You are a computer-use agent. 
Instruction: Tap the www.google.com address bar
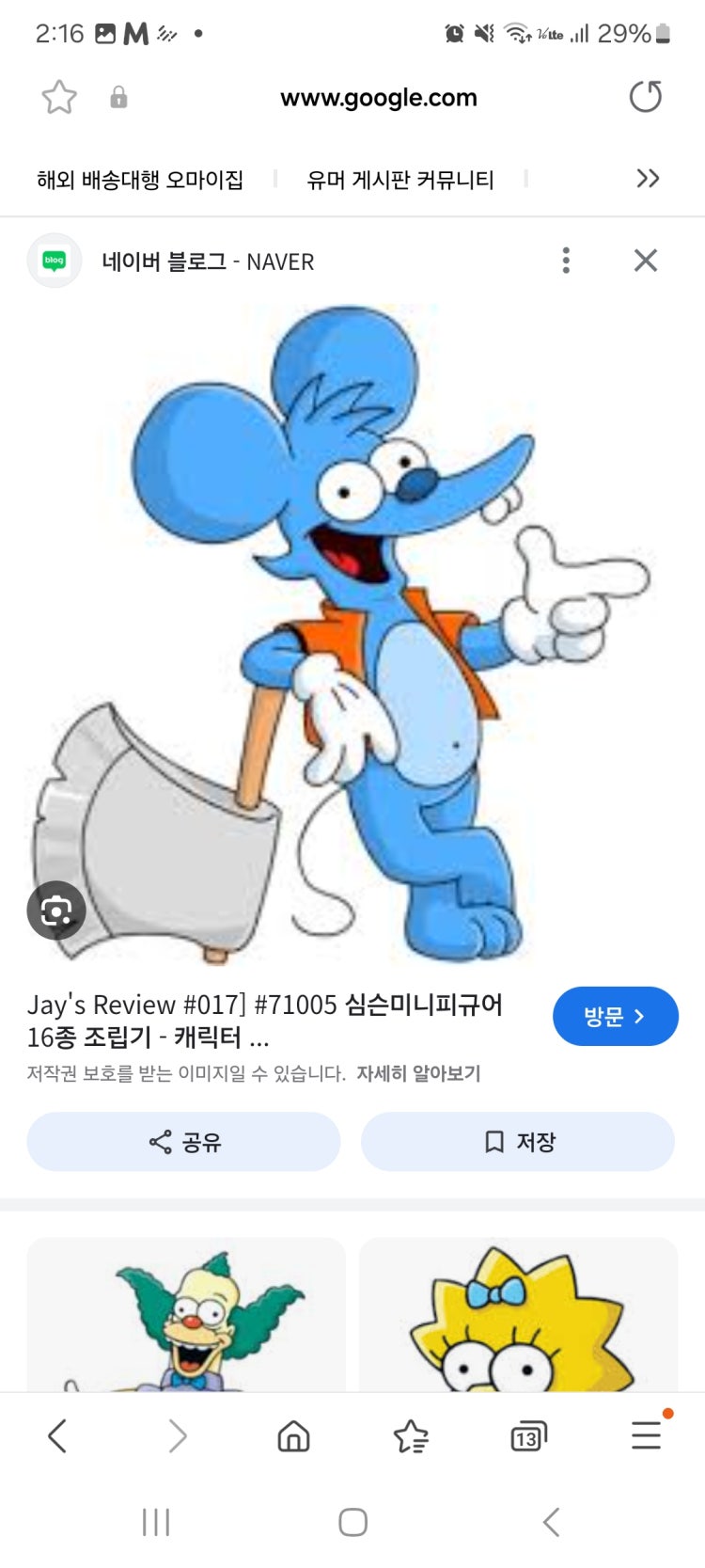[378, 98]
